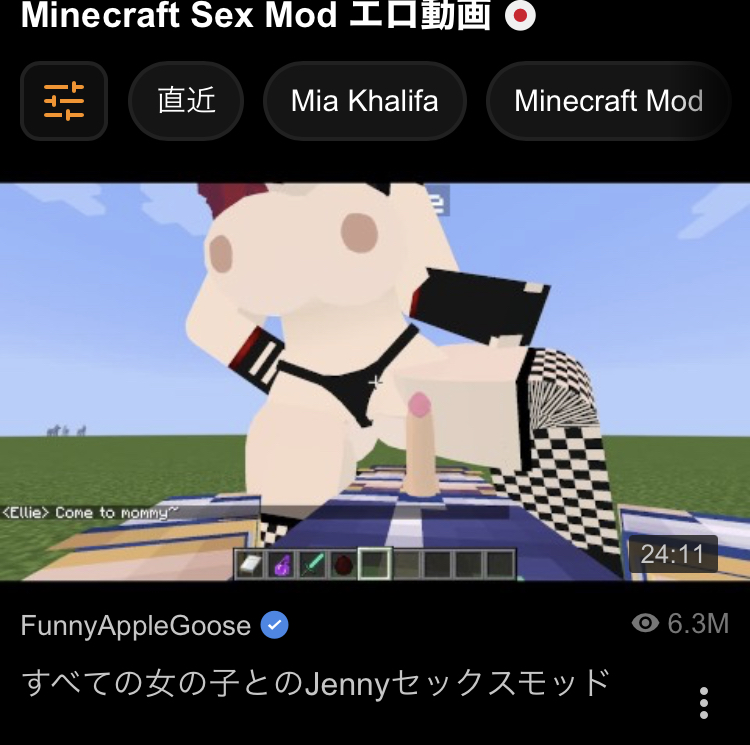Tap the Japan flag region icon
The height and width of the screenshot is (745, 750).
pyautogui.click(x=520, y=15)
